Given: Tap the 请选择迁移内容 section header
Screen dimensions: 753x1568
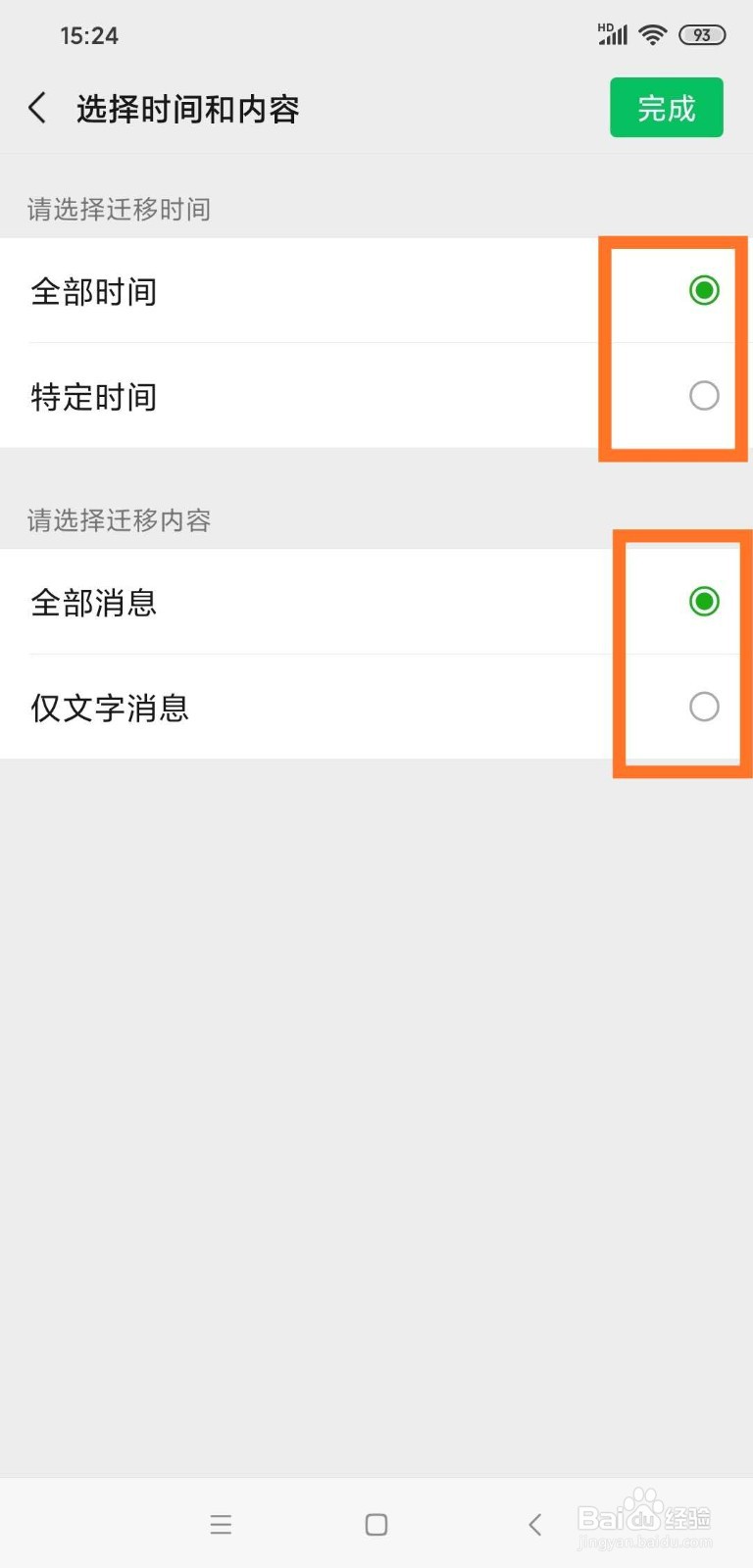Looking at the screenshot, I should [x=119, y=520].
